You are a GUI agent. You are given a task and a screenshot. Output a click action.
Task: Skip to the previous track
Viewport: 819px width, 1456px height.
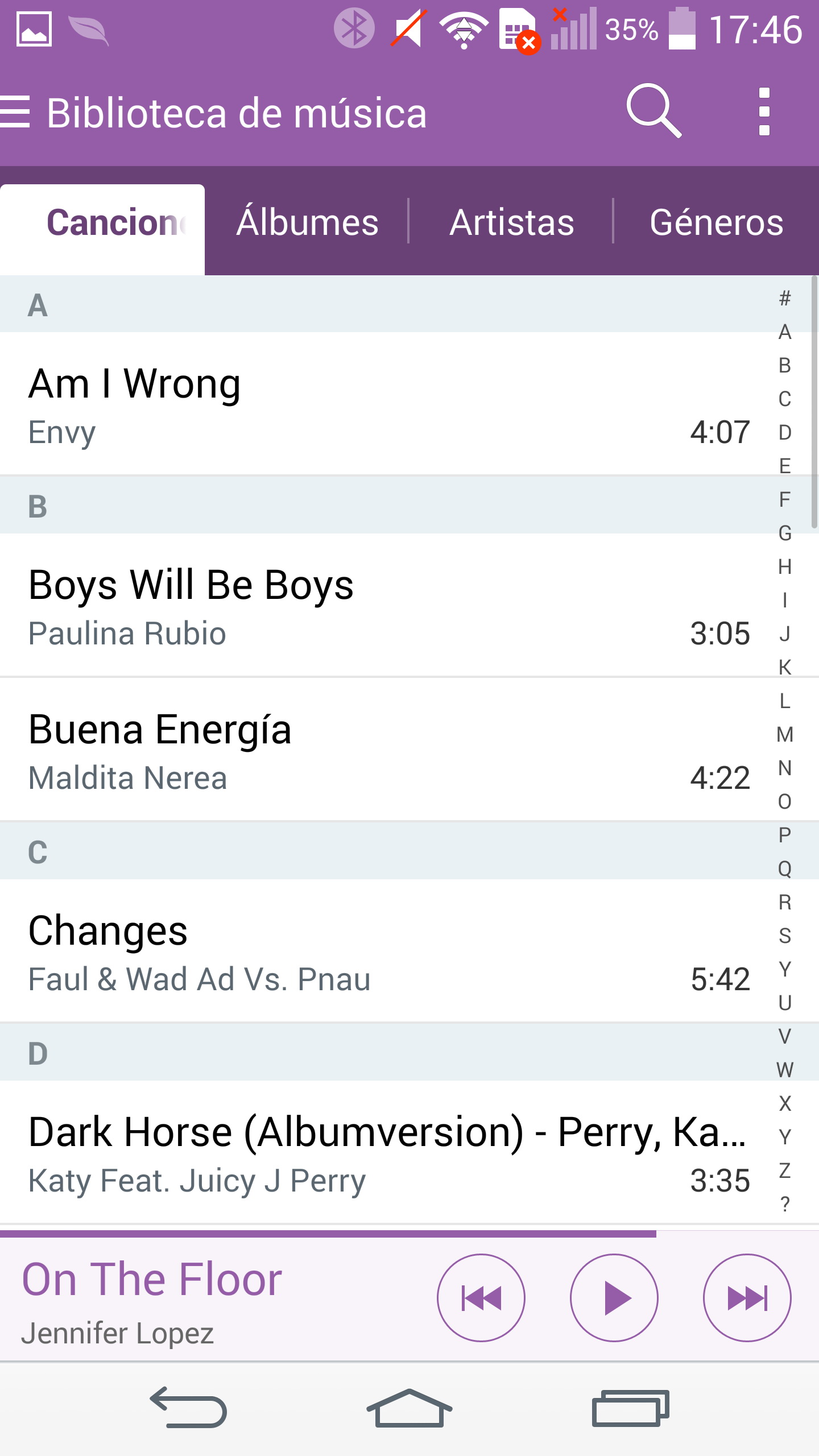(x=481, y=1298)
